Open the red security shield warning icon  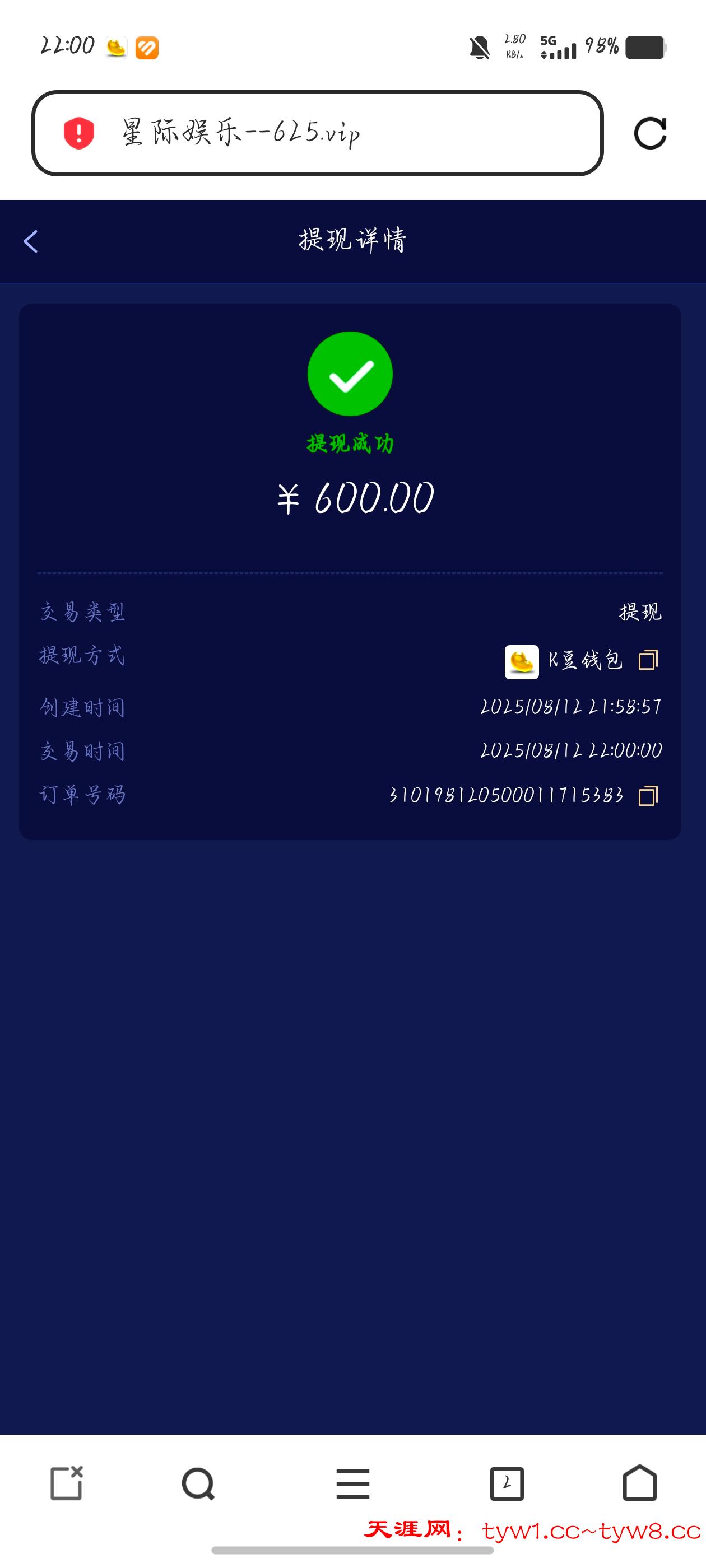(x=79, y=133)
